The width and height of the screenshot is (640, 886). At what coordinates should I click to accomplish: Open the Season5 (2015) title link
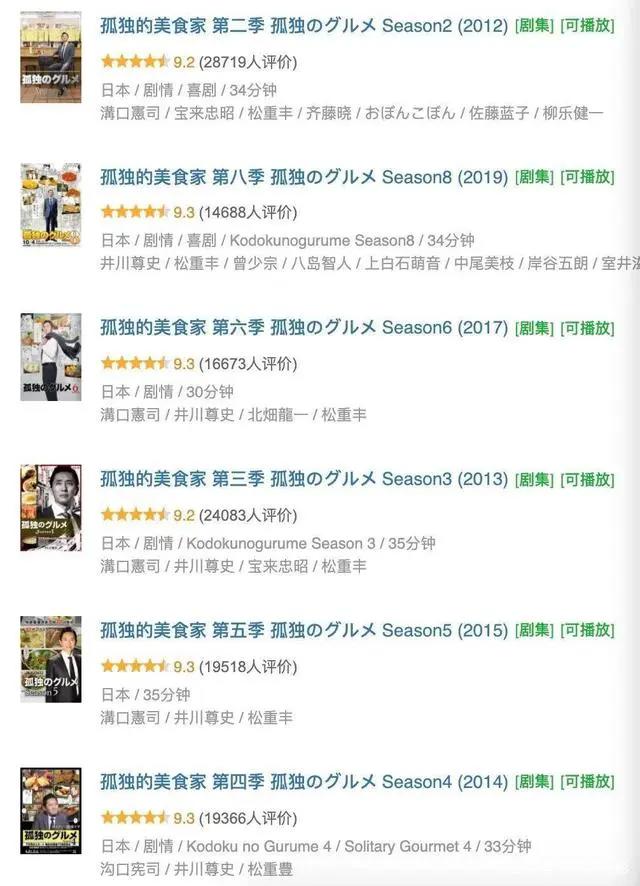pyautogui.click(x=304, y=630)
